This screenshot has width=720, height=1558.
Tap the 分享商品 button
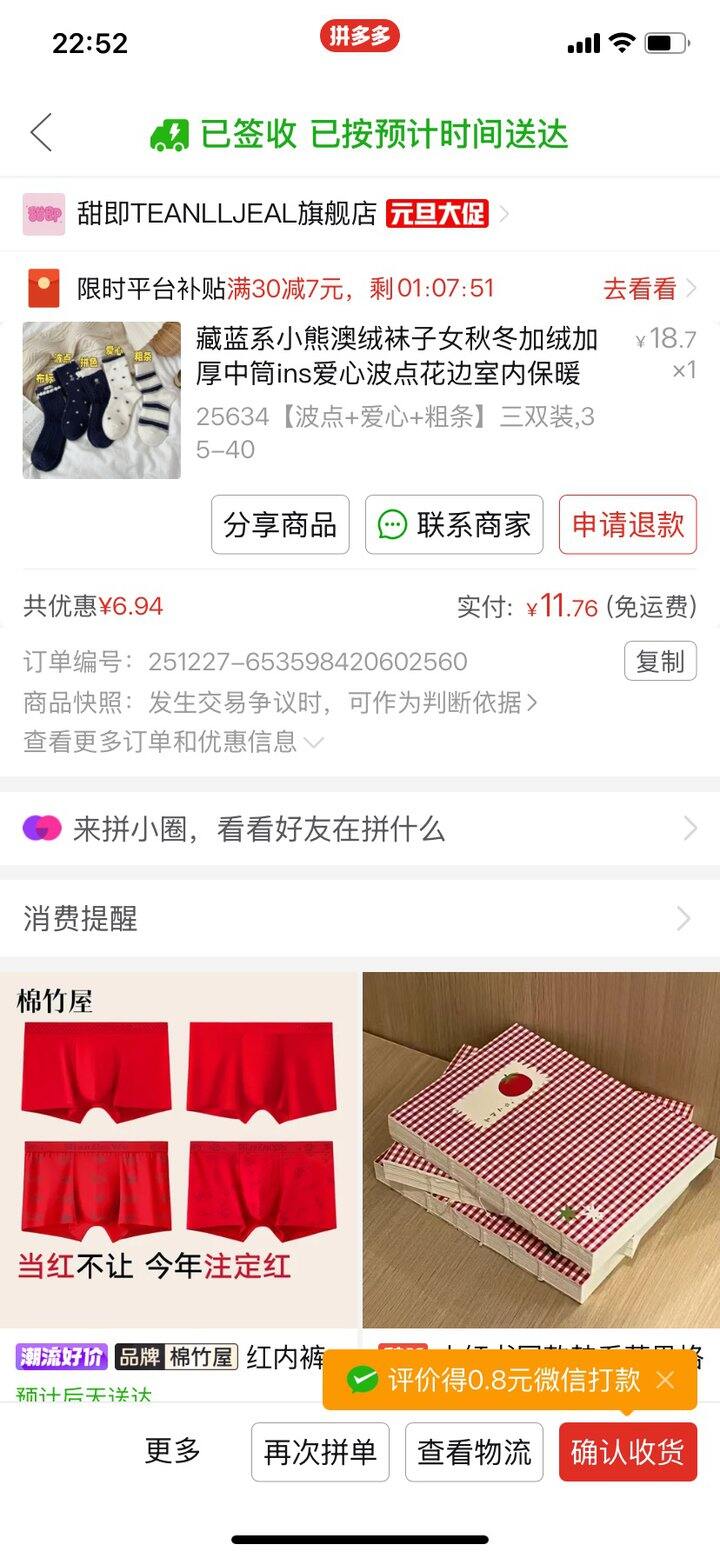coord(280,525)
